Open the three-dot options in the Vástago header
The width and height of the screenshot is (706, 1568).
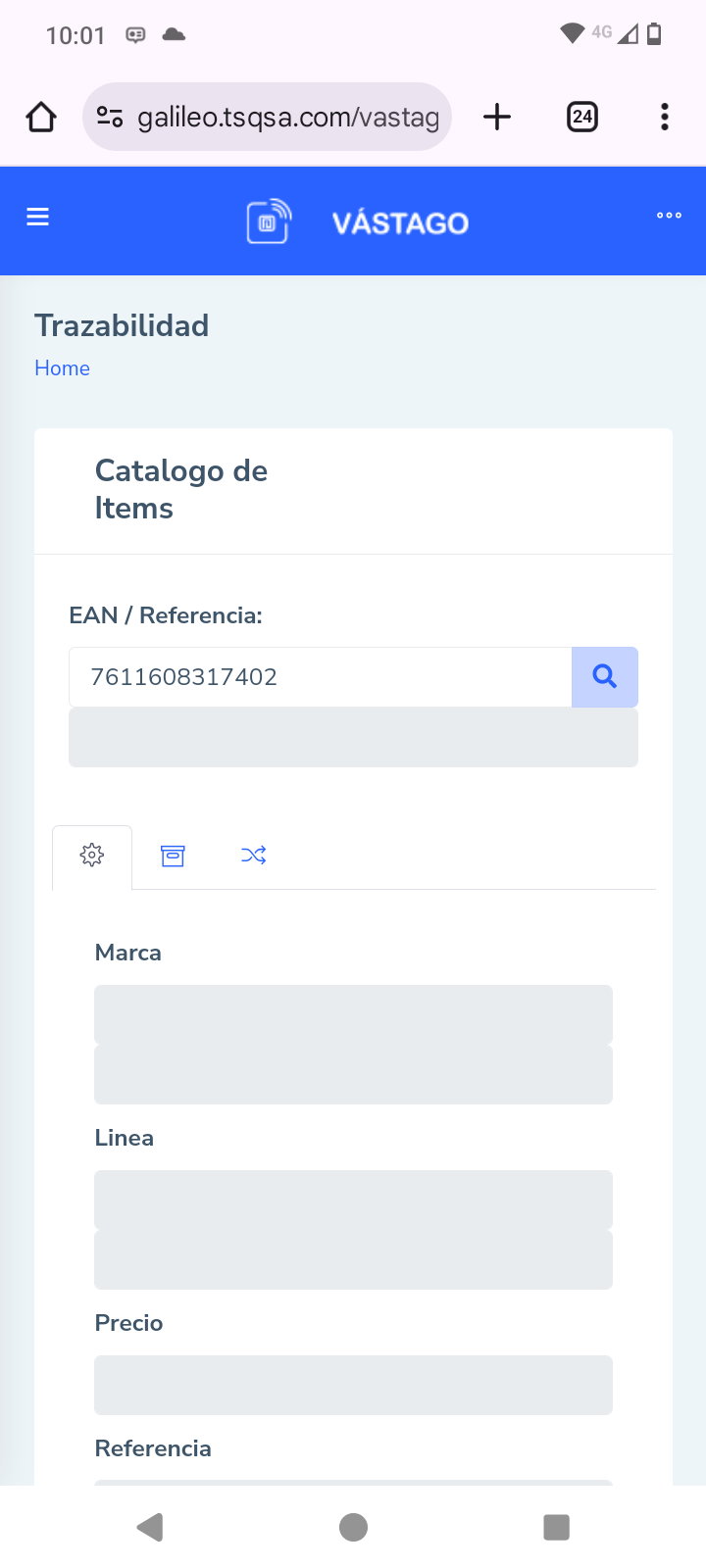[x=669, y=216]
